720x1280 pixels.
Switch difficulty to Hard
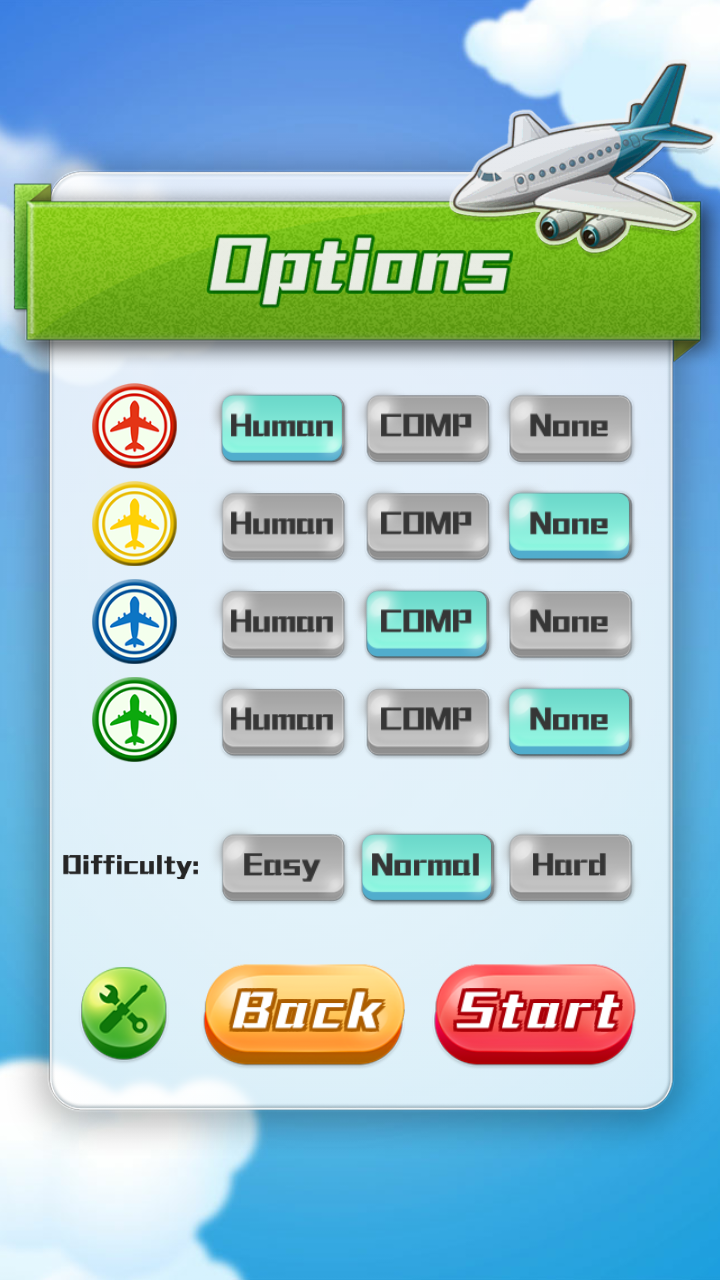(570, 865)
